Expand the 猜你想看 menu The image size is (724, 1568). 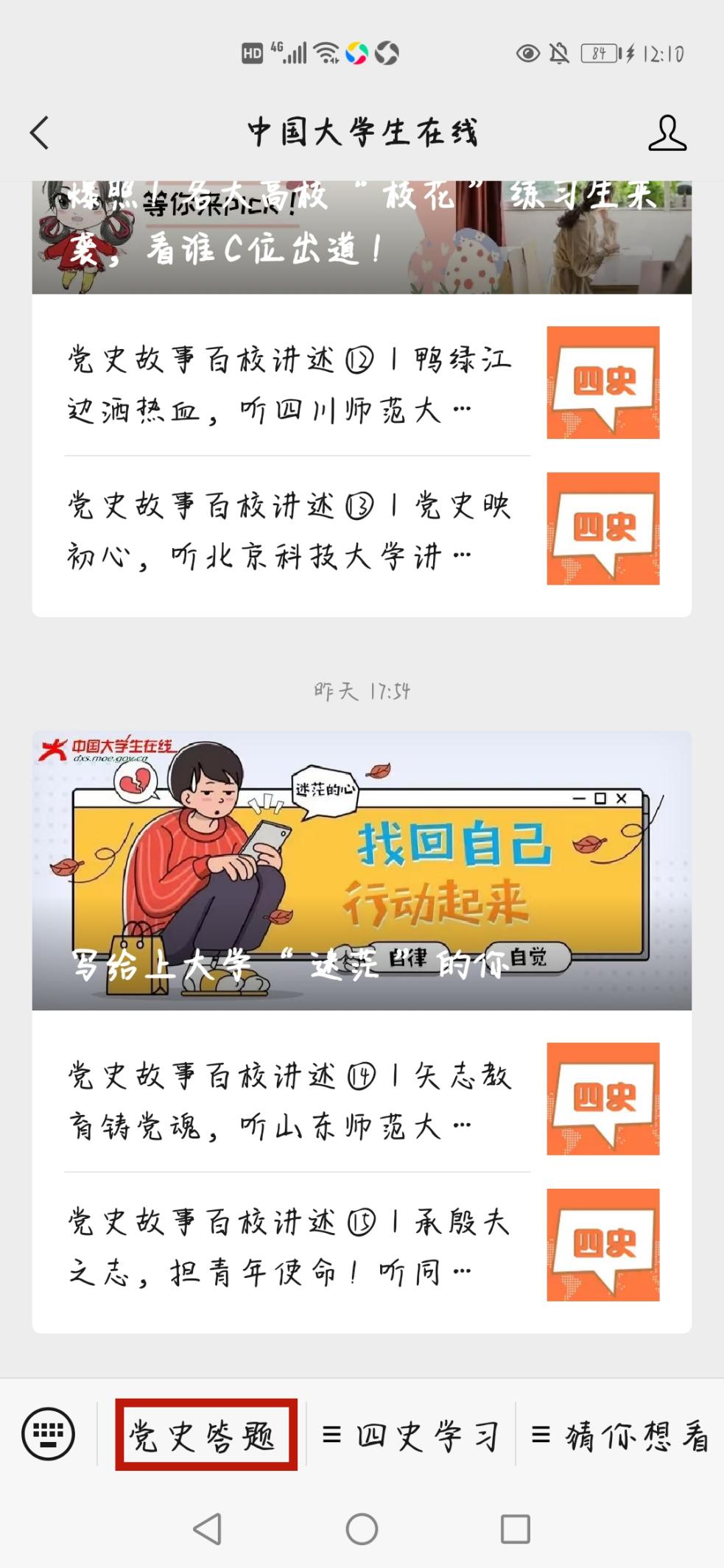[x=620, y=1435]
